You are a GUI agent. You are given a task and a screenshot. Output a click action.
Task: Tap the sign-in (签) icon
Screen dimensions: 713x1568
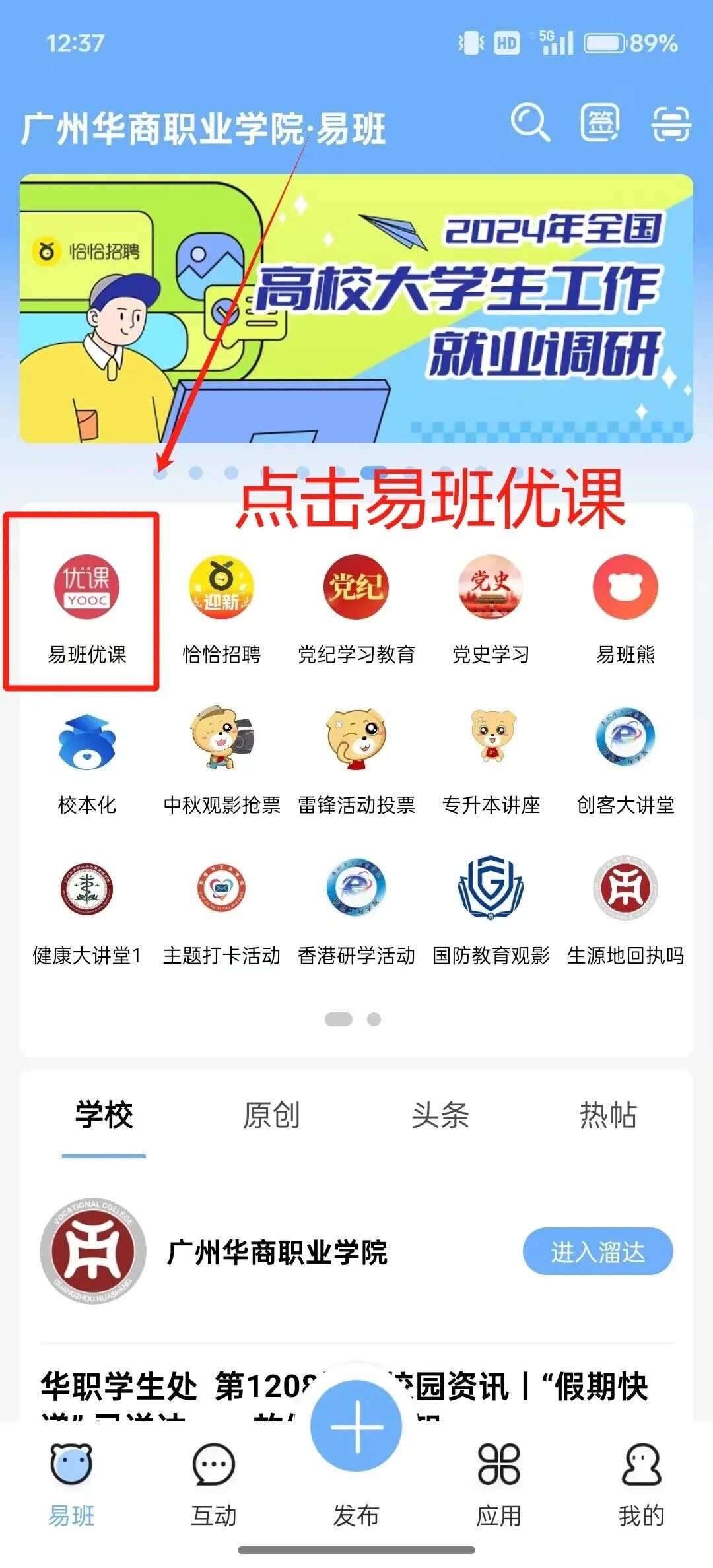tap(599, 123)
